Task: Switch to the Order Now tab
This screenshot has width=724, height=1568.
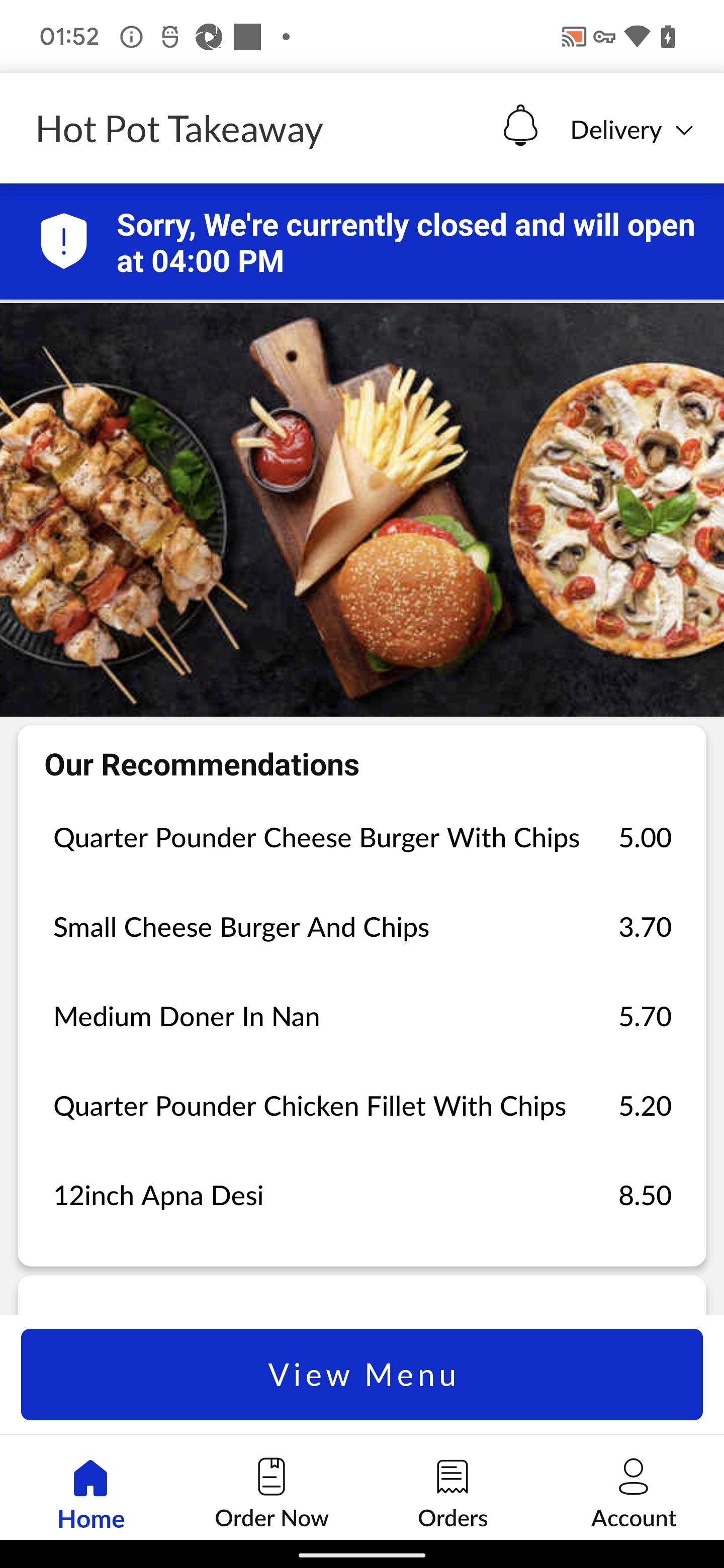Action: point(271,1492)
